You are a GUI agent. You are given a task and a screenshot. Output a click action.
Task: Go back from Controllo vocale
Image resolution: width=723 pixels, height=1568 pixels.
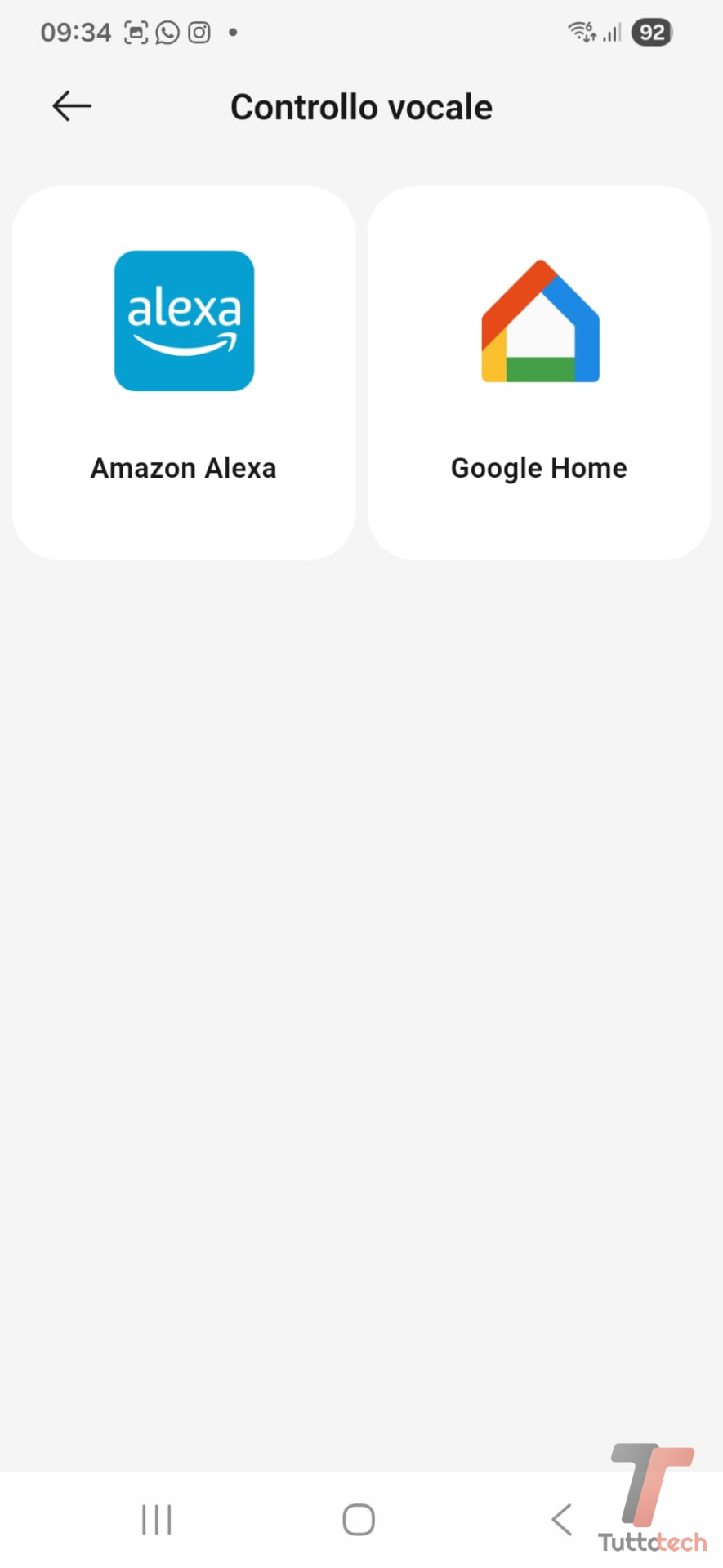point(72,106)
